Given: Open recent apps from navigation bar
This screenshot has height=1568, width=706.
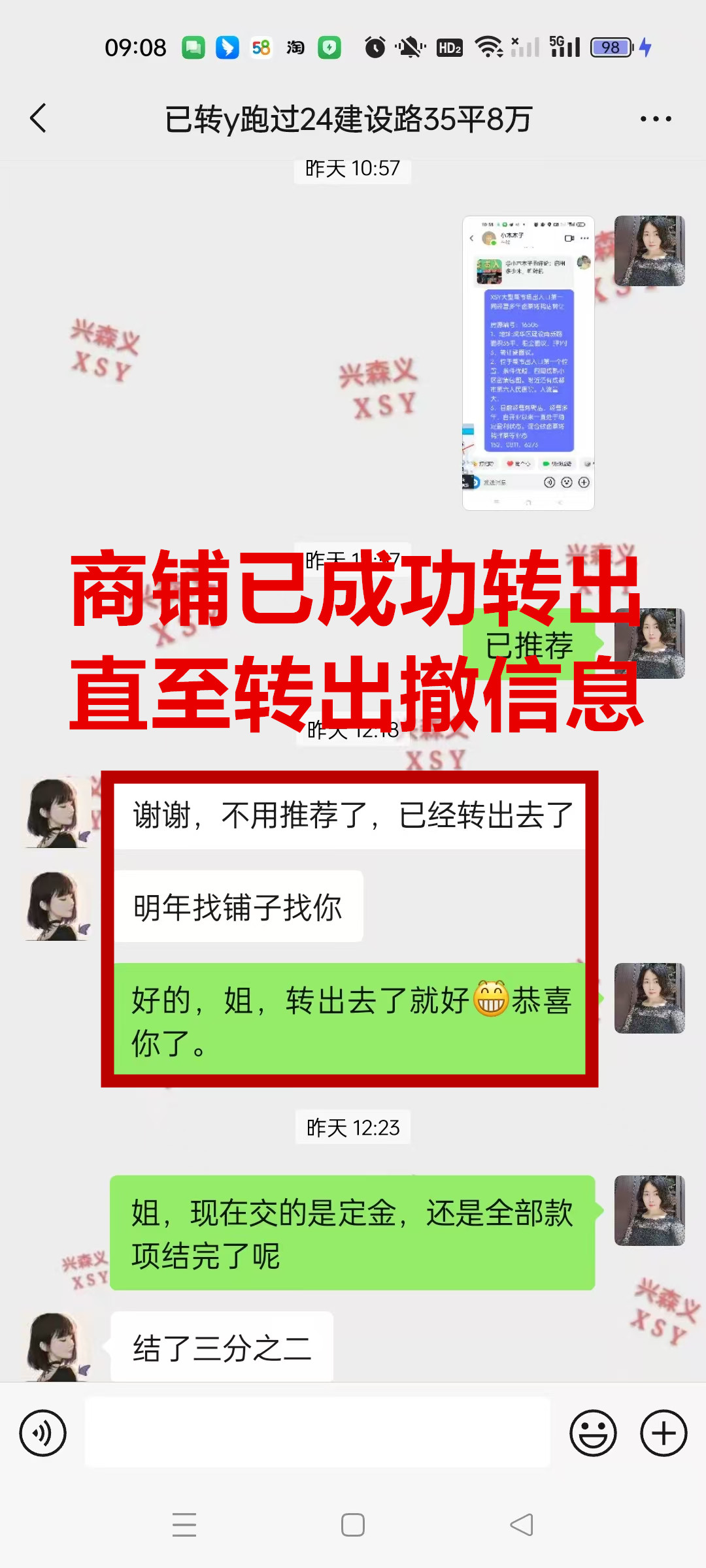Looking at the screenshot, I should pyautogui.click(x=184, y=1525).
